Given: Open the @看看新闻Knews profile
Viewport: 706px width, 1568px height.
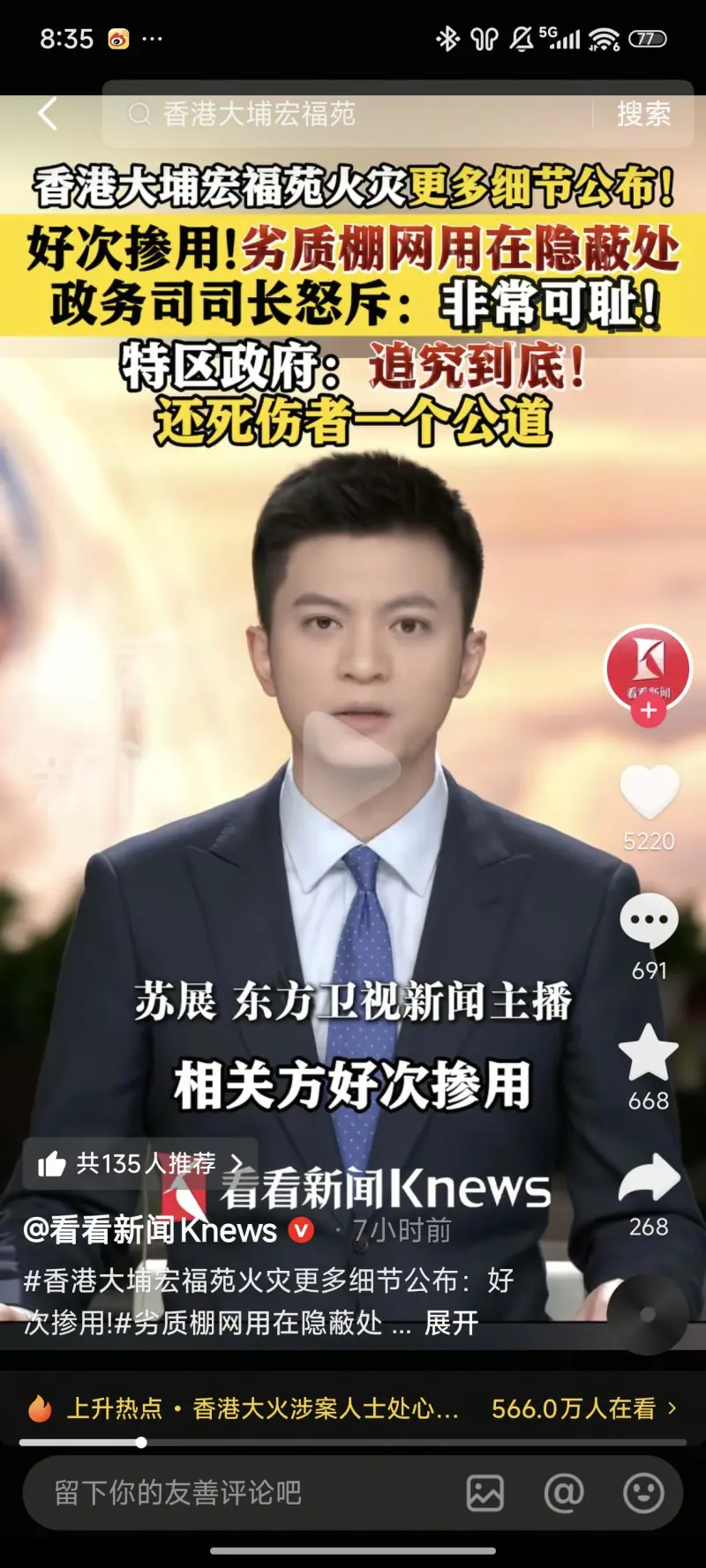Looking at the screenshot, I should pyautogui.click(x=150, y=1229).
